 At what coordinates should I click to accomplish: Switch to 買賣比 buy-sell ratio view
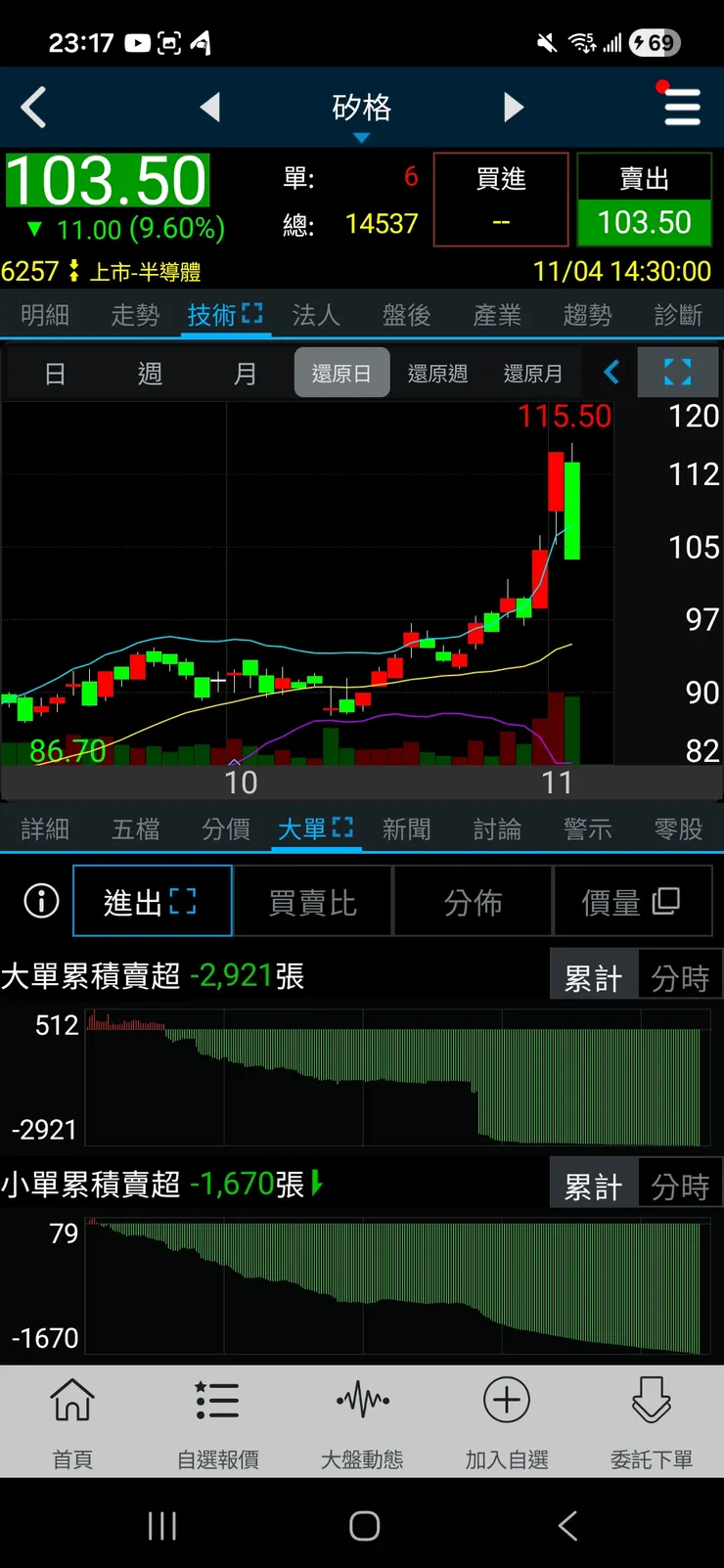coord(313,901)
